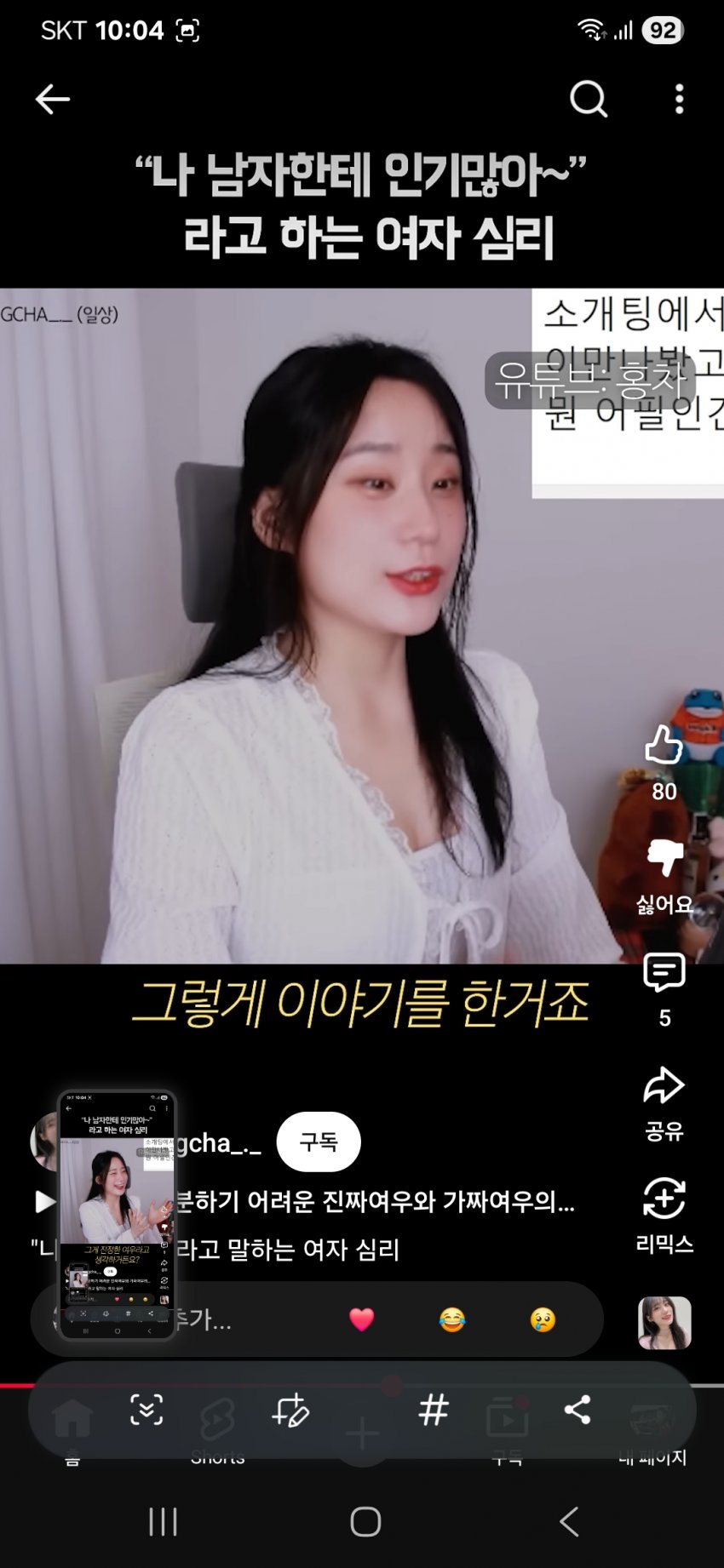Remix this Short with 리믹스
Screen dimensions: 724x1568
(664, 1199)
